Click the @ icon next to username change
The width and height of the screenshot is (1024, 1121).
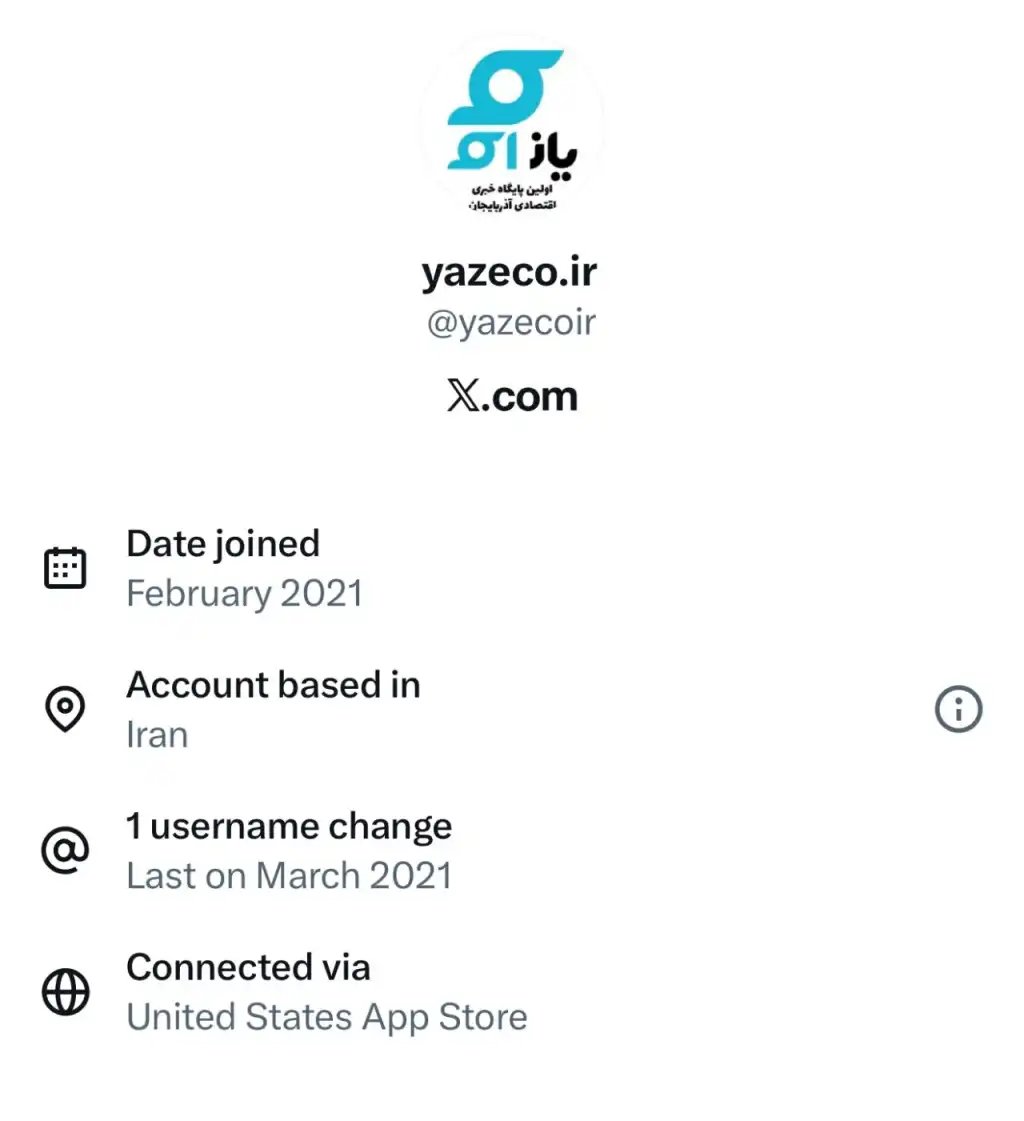(x=64, y=849)
